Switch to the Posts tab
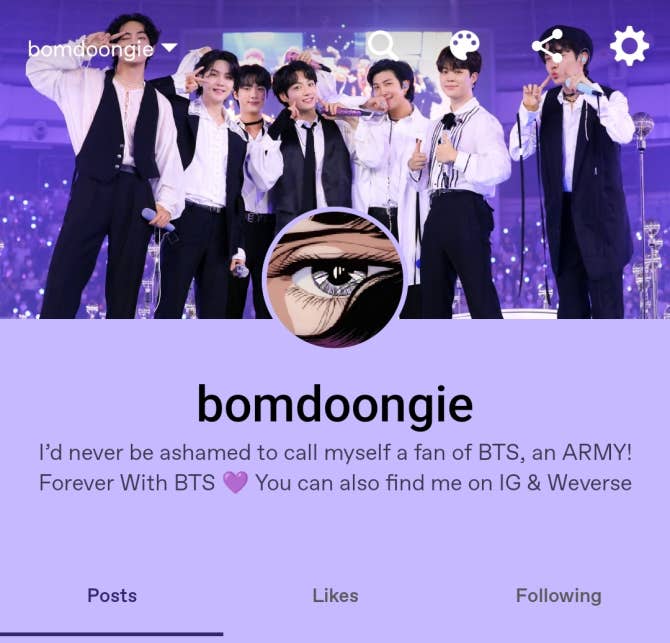 (x=112, y=596)
